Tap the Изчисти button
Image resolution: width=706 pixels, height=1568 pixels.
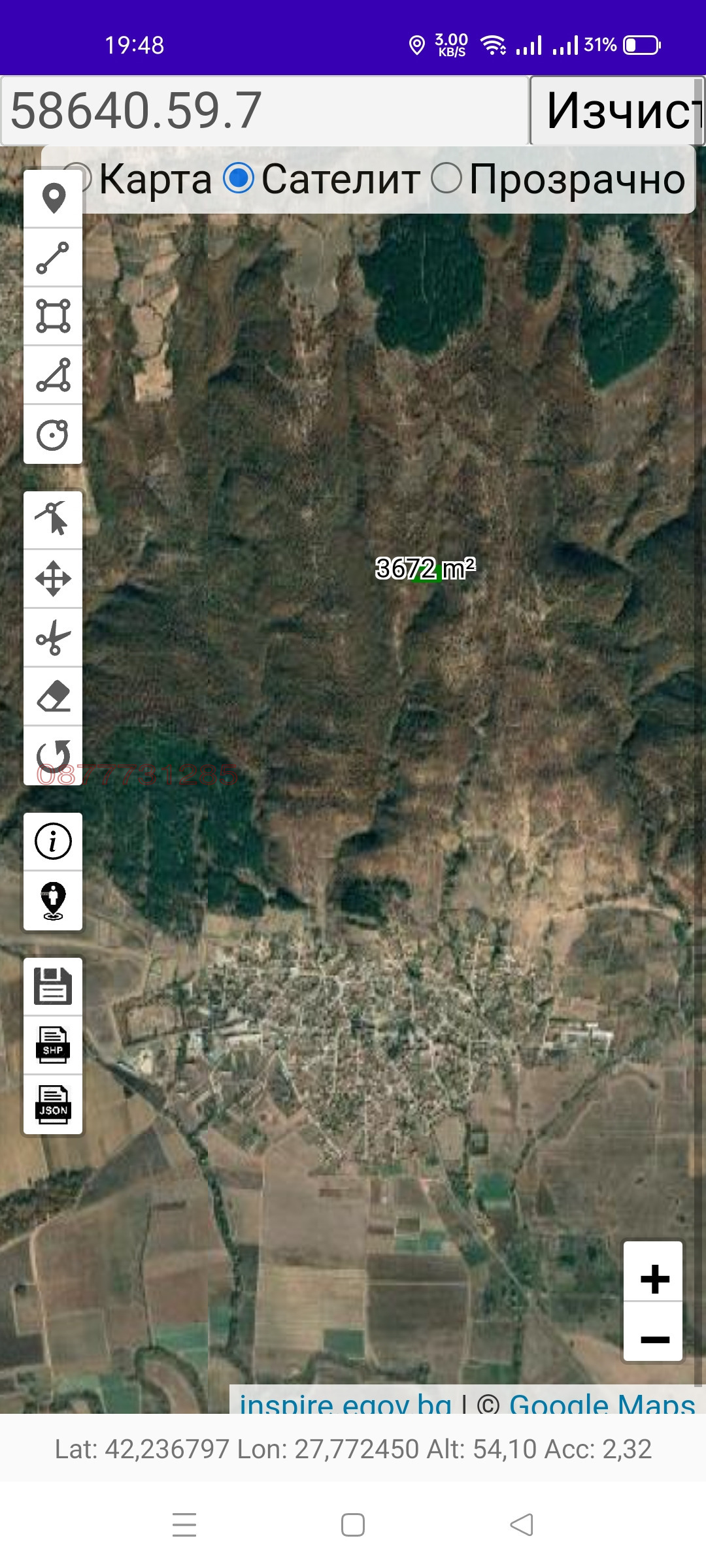pos(616,111)
